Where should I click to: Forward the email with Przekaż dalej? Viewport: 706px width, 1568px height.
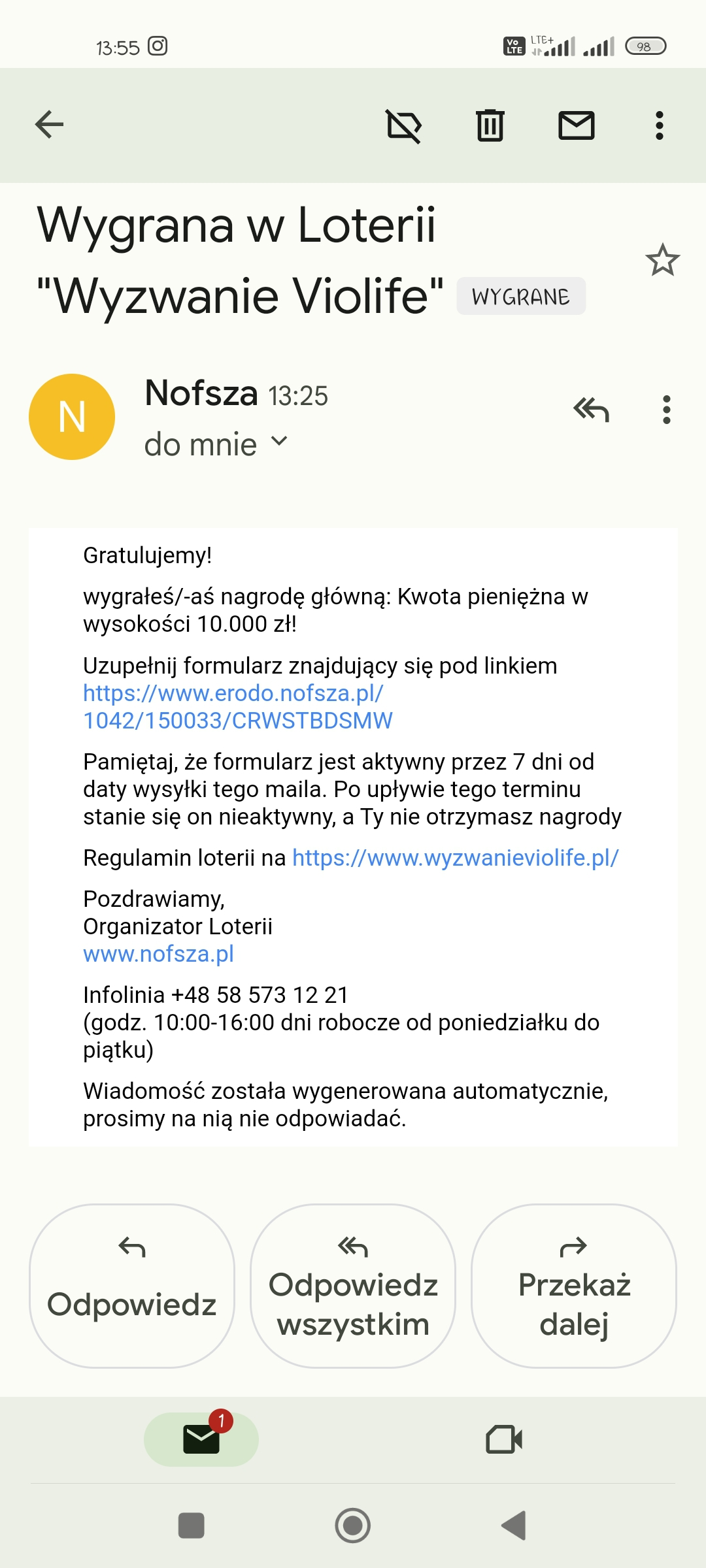573,1285
